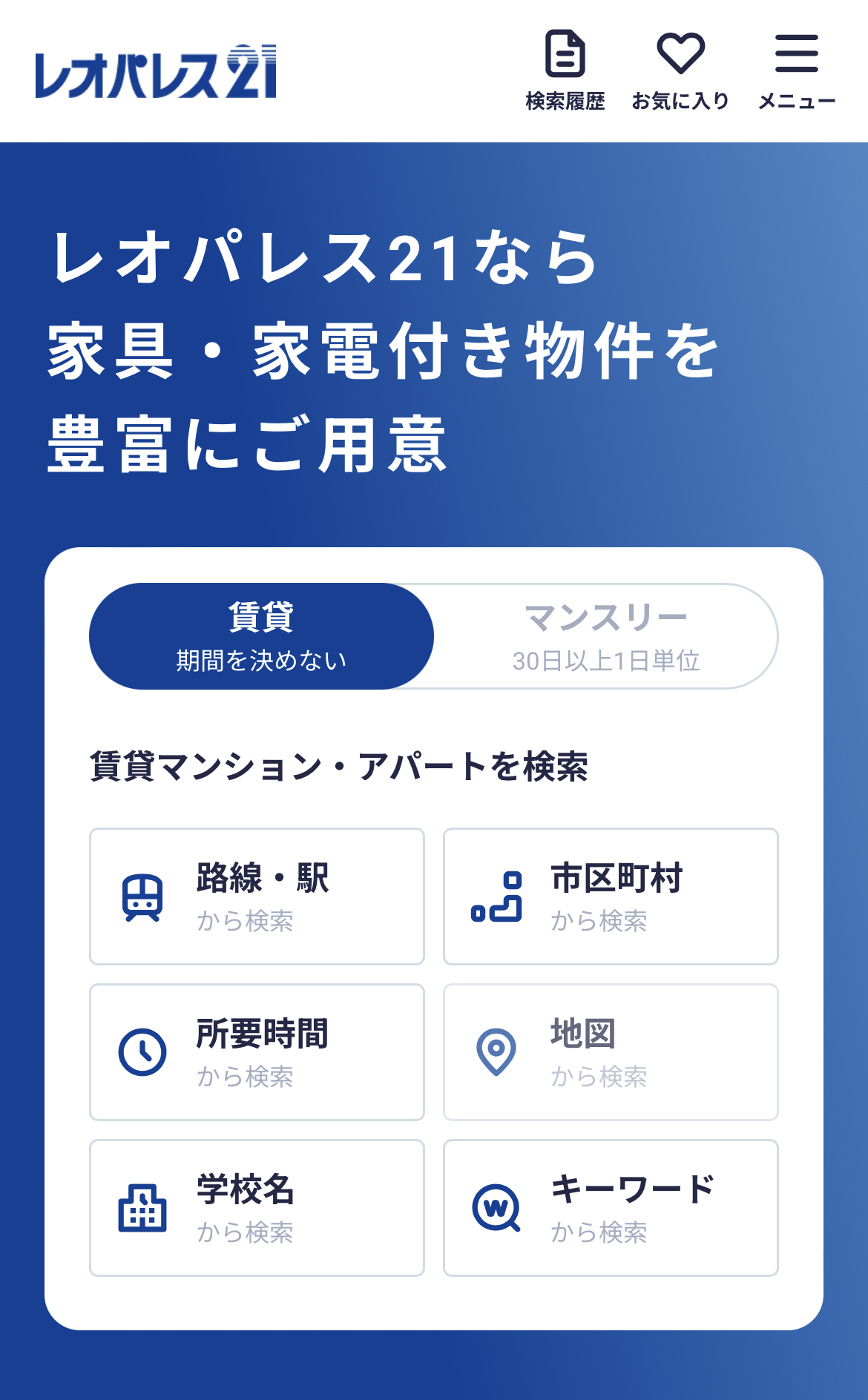Click the train icon in the 路線・駅 card
The height and width of the screenshot is (1400, 868).
pyautogui.click(x=143, y=899)
